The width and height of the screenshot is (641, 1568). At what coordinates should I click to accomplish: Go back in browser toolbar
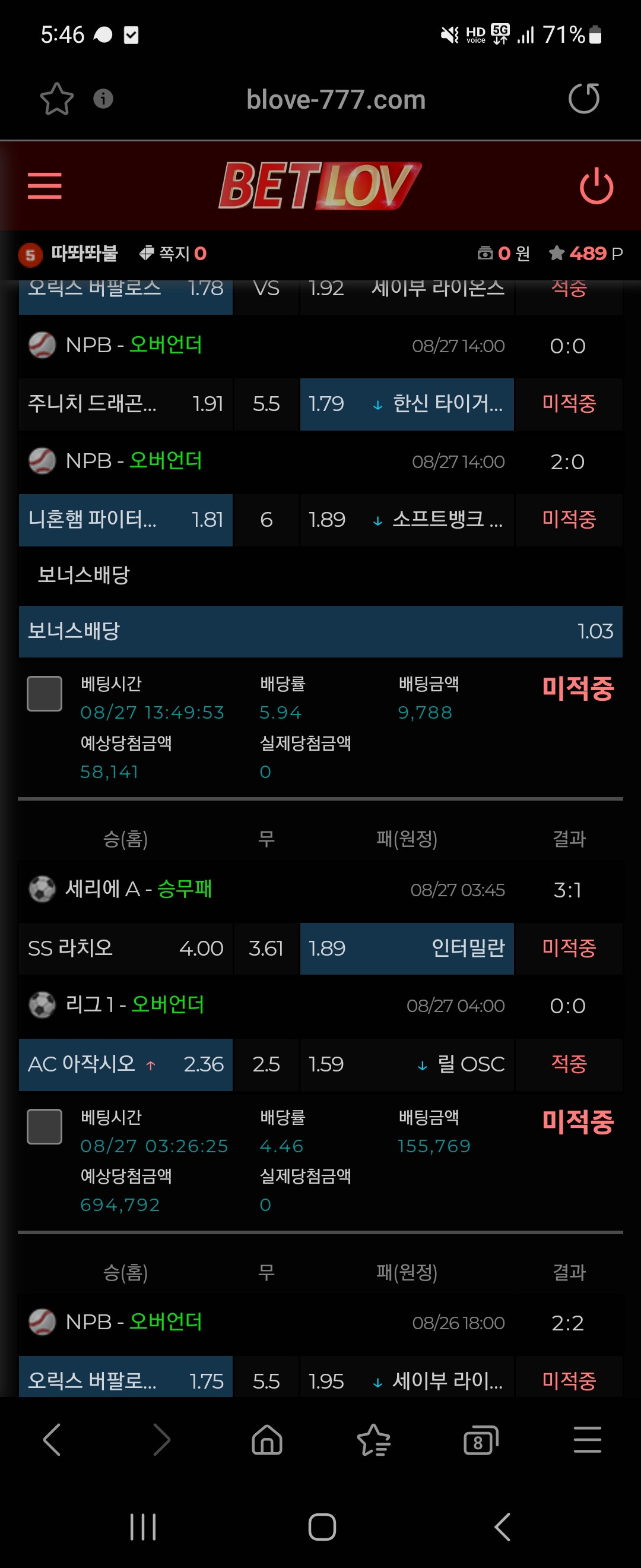(52, 1440)
